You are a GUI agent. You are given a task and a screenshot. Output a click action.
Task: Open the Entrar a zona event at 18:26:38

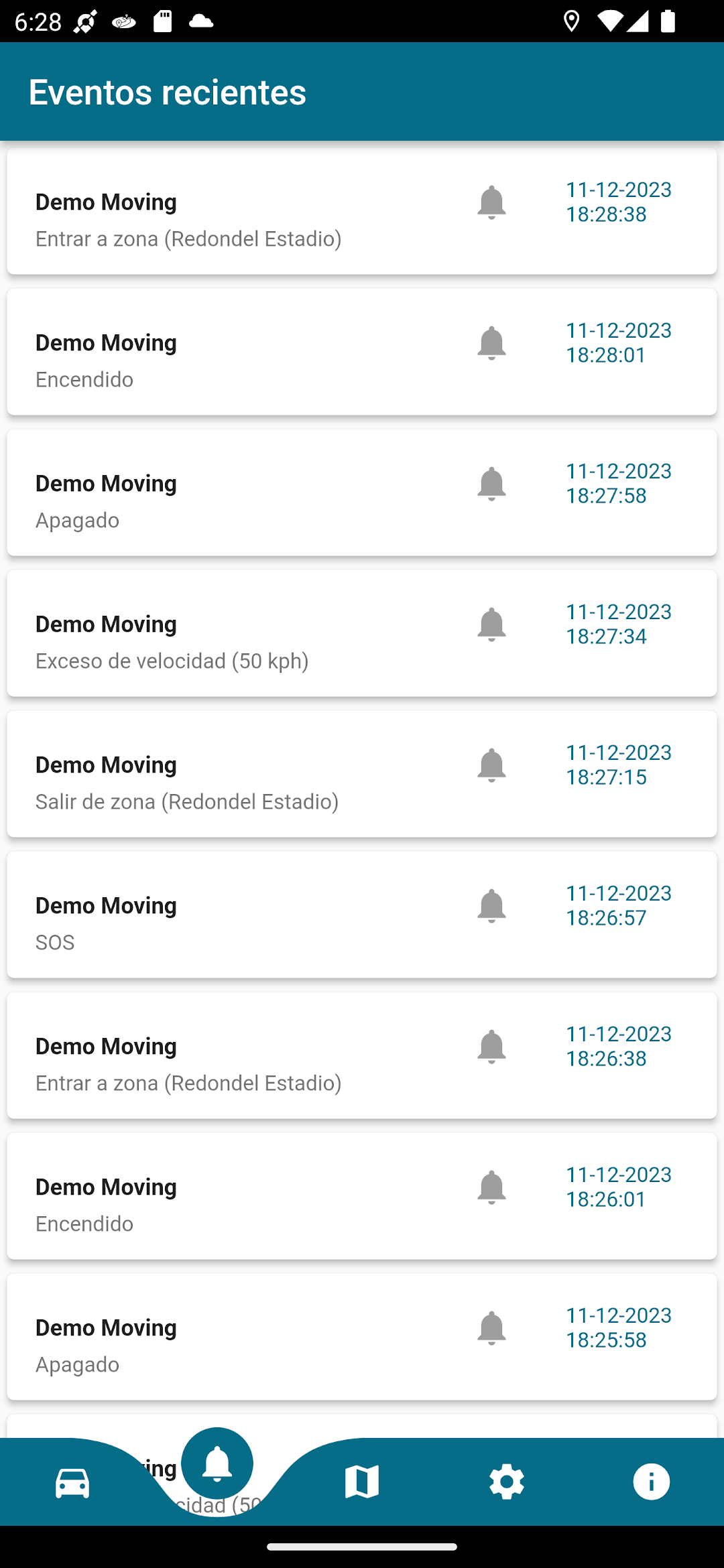pyautogui.click(x=362, y=1055)
